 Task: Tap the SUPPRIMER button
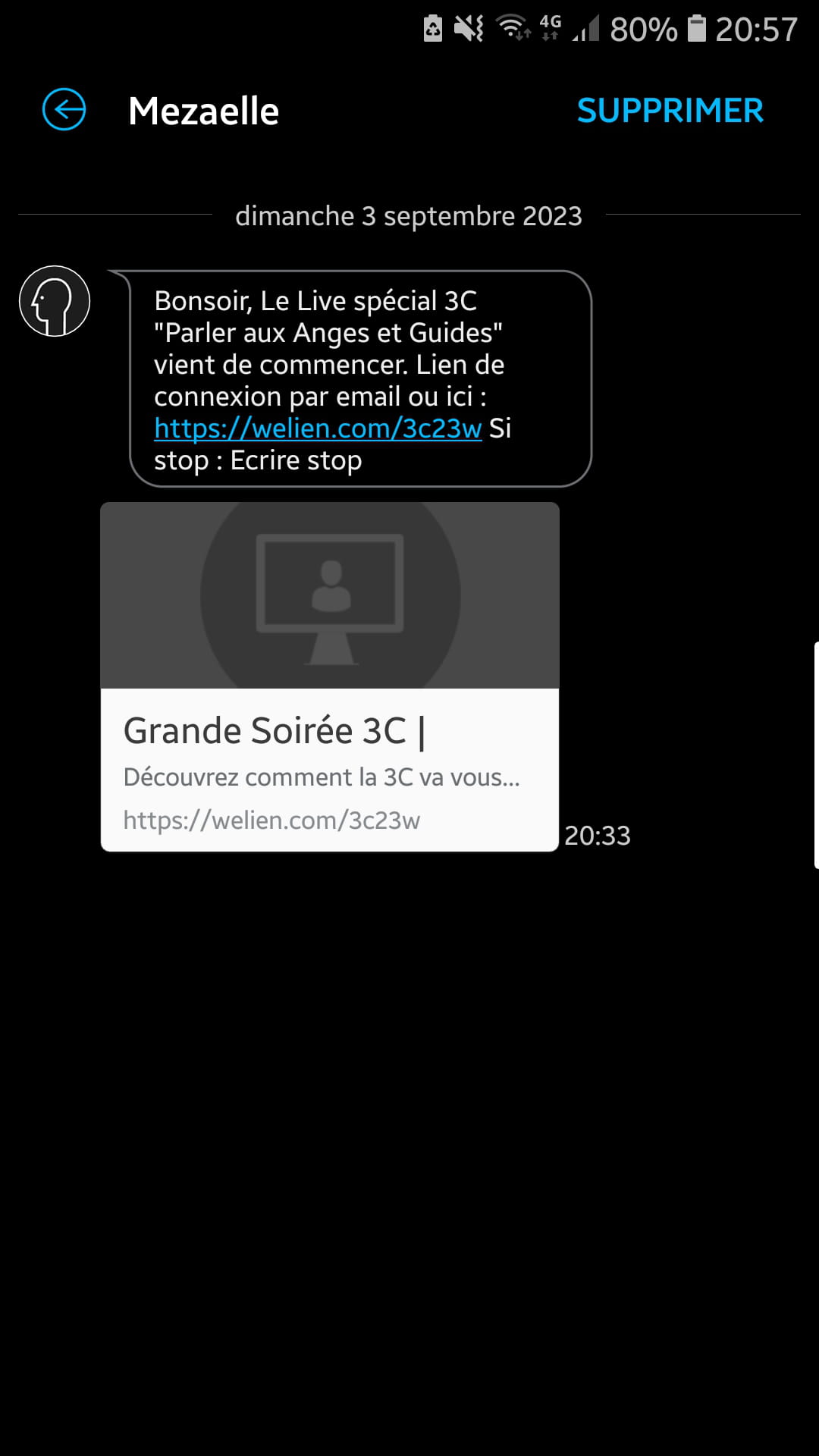click(670, 111)
